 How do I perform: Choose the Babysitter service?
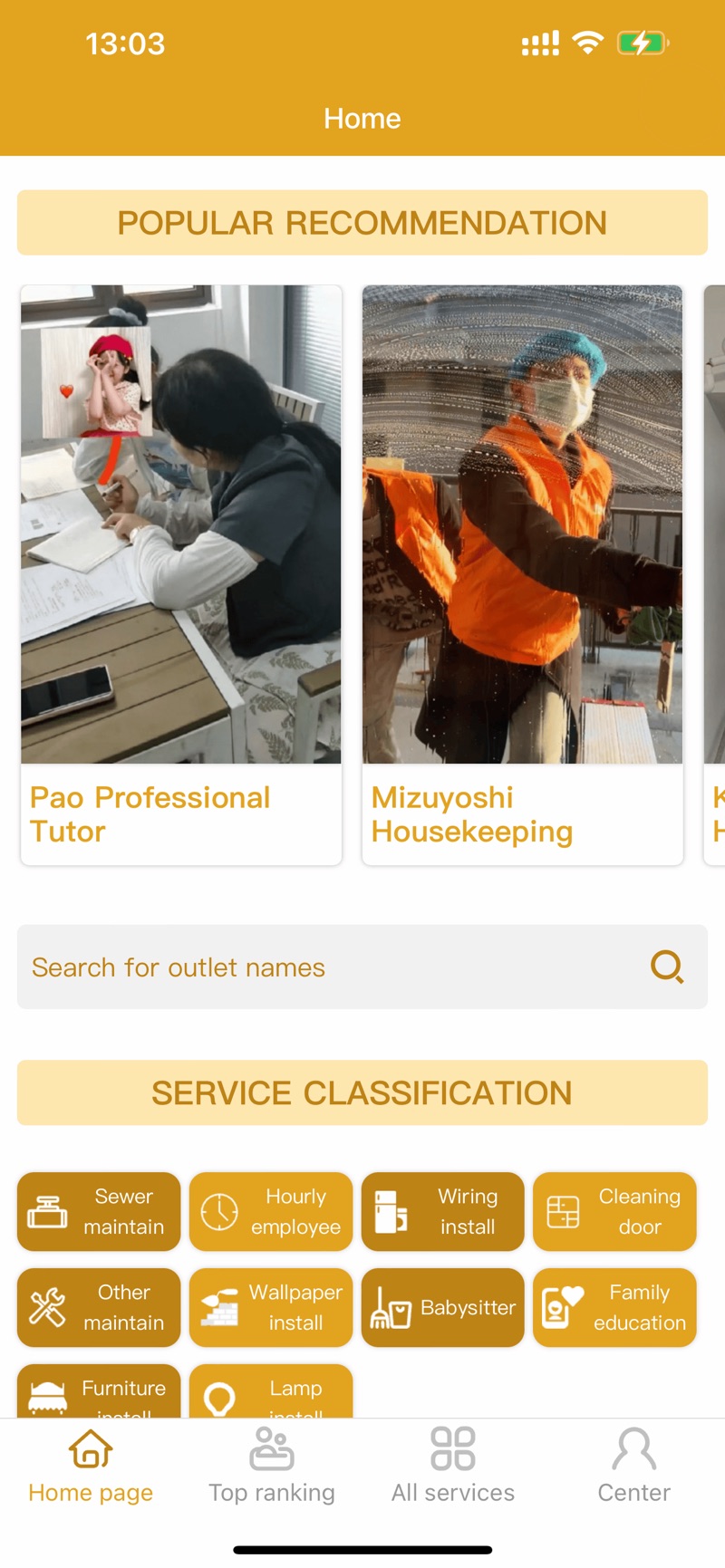point(442,1307)
